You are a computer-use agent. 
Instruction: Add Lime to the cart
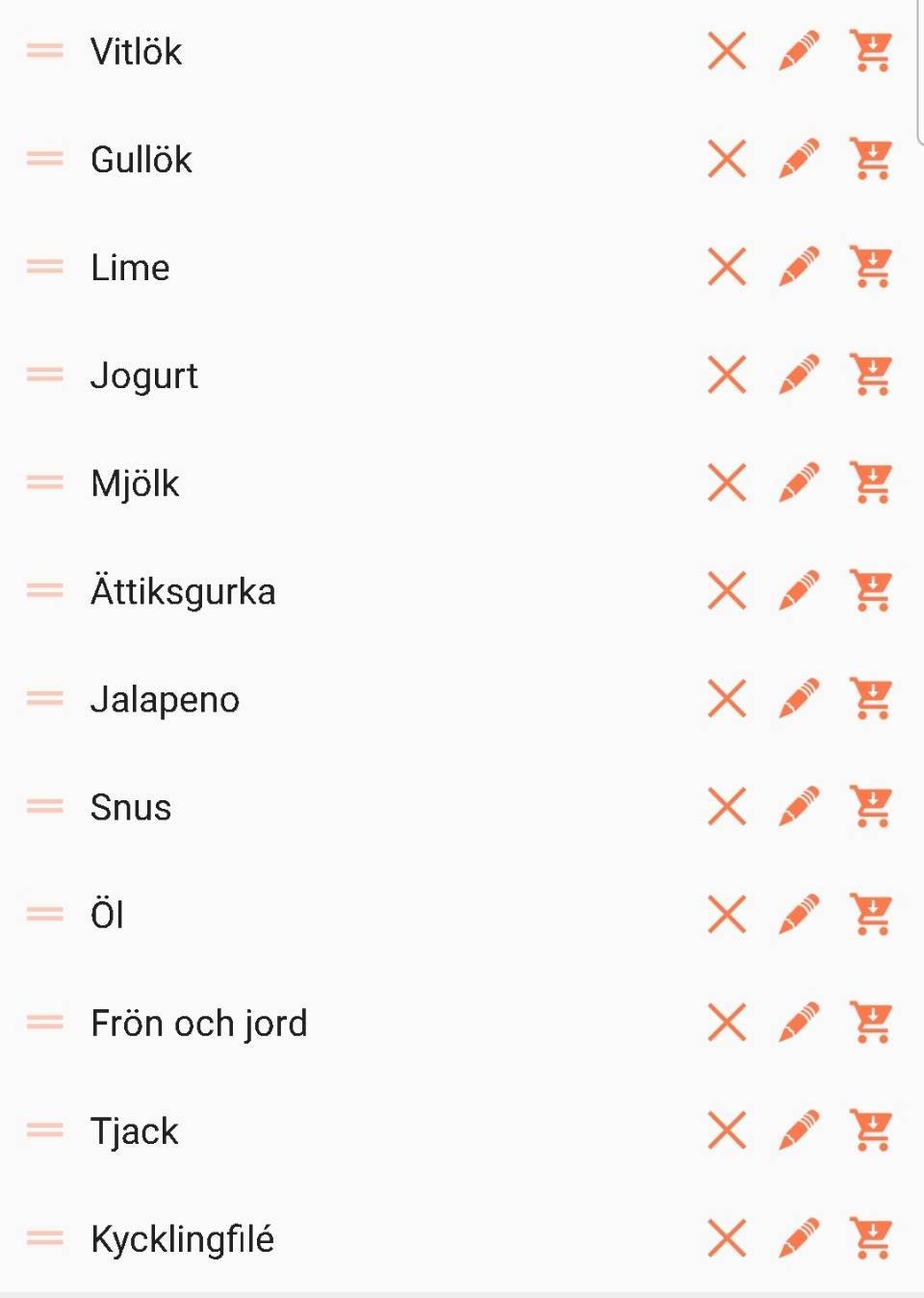tap(871, 267)
